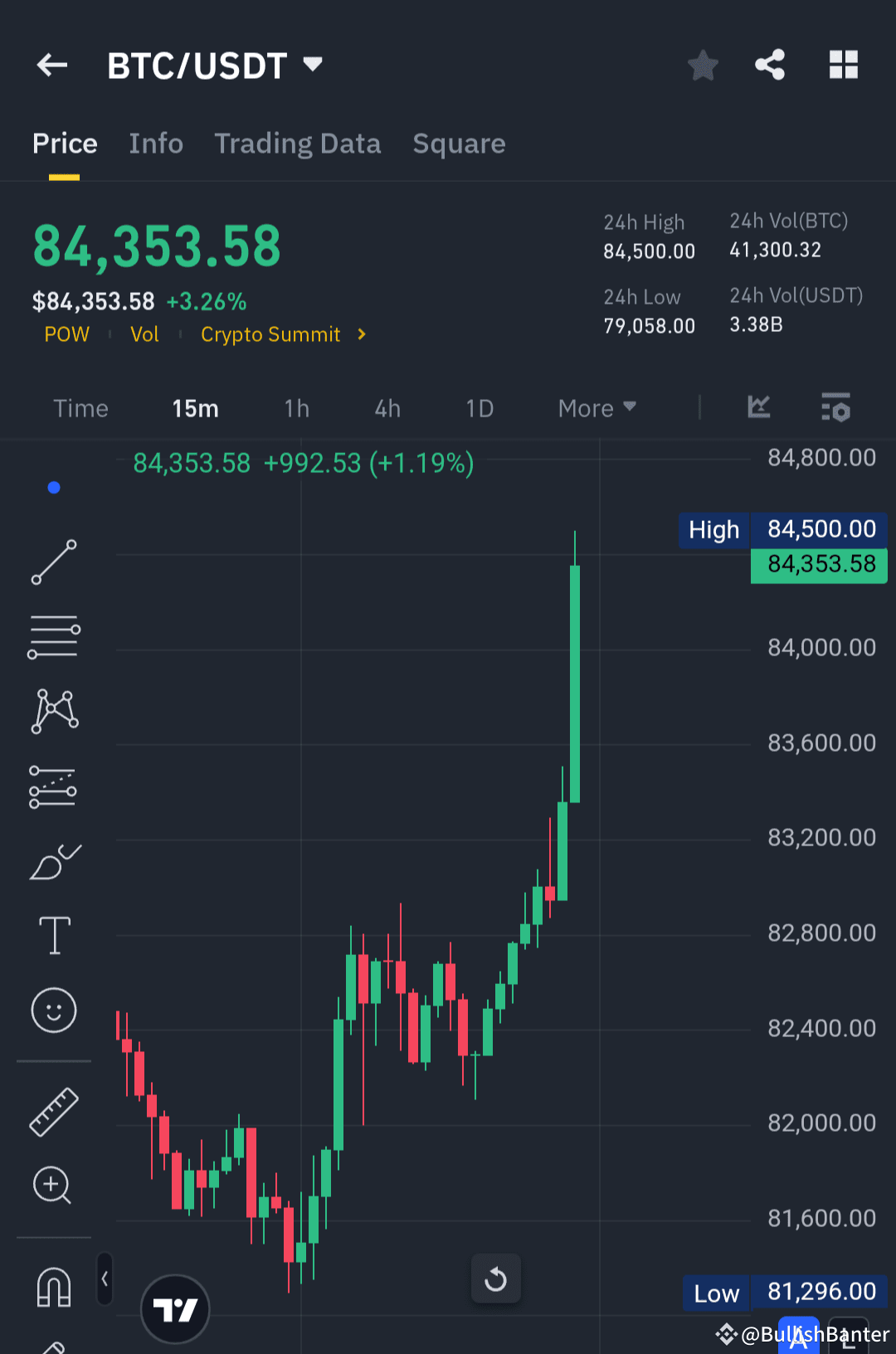Open chart indicators settings icon
The width and height of the screenshot is (896, 1354).
coord(836,408)
